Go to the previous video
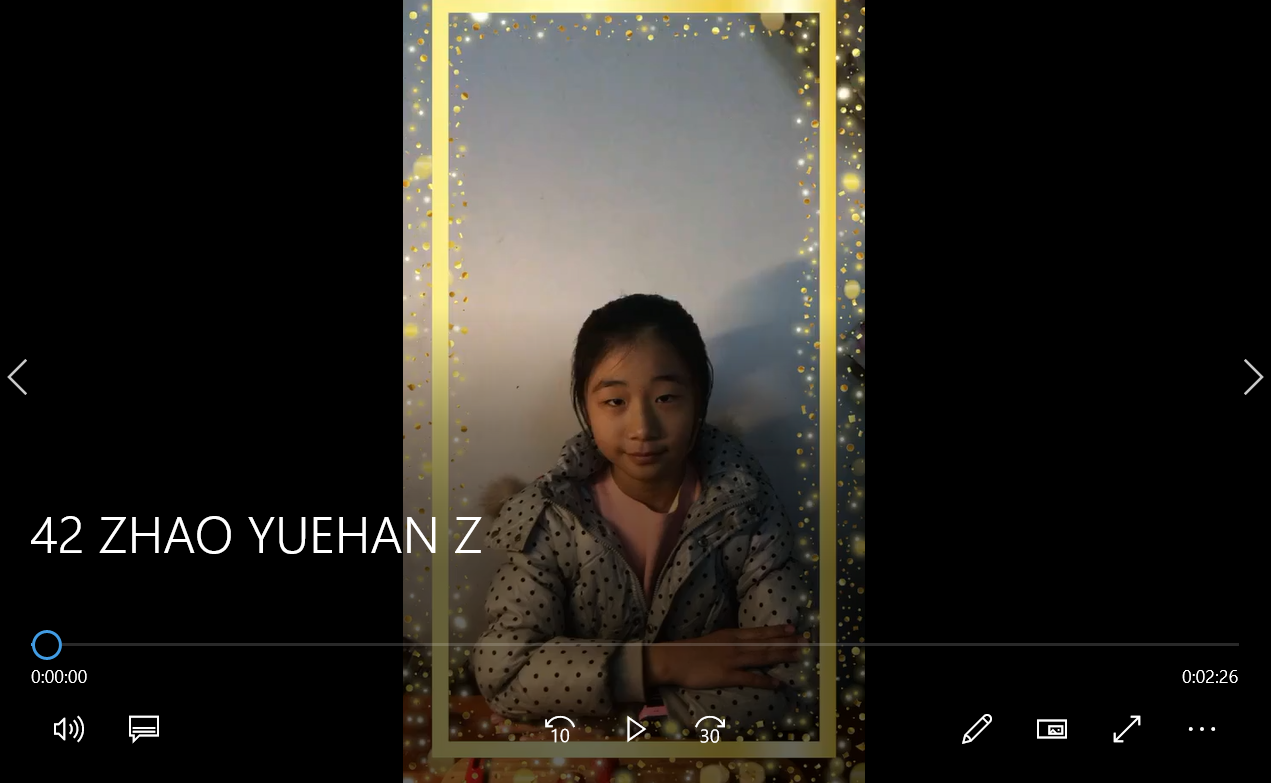Viewport: 1271px width, 783px height. click(x=17, y=377)
